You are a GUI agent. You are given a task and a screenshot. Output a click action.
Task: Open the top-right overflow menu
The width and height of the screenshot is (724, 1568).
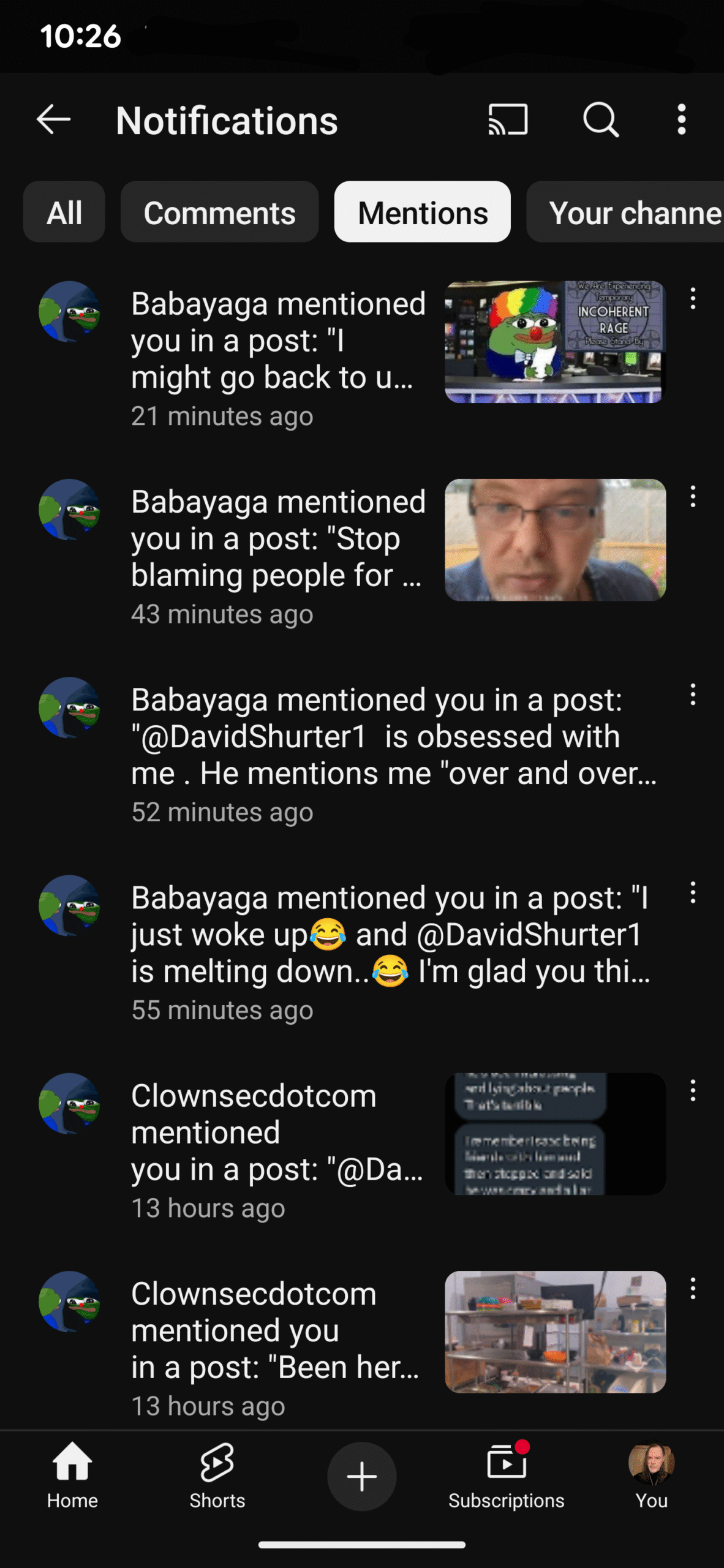pos(681,119)
